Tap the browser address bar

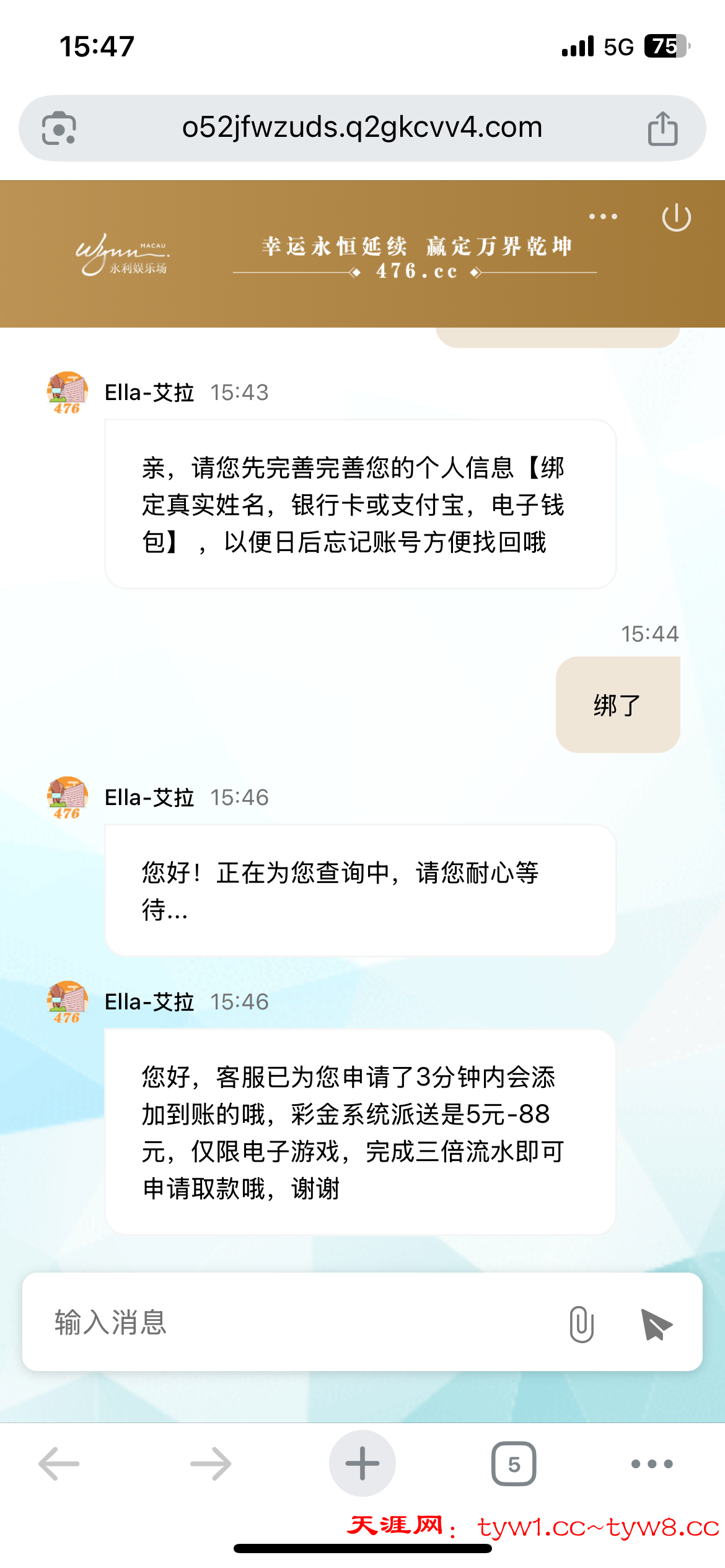pyautogui.click(x=362, y=128)
